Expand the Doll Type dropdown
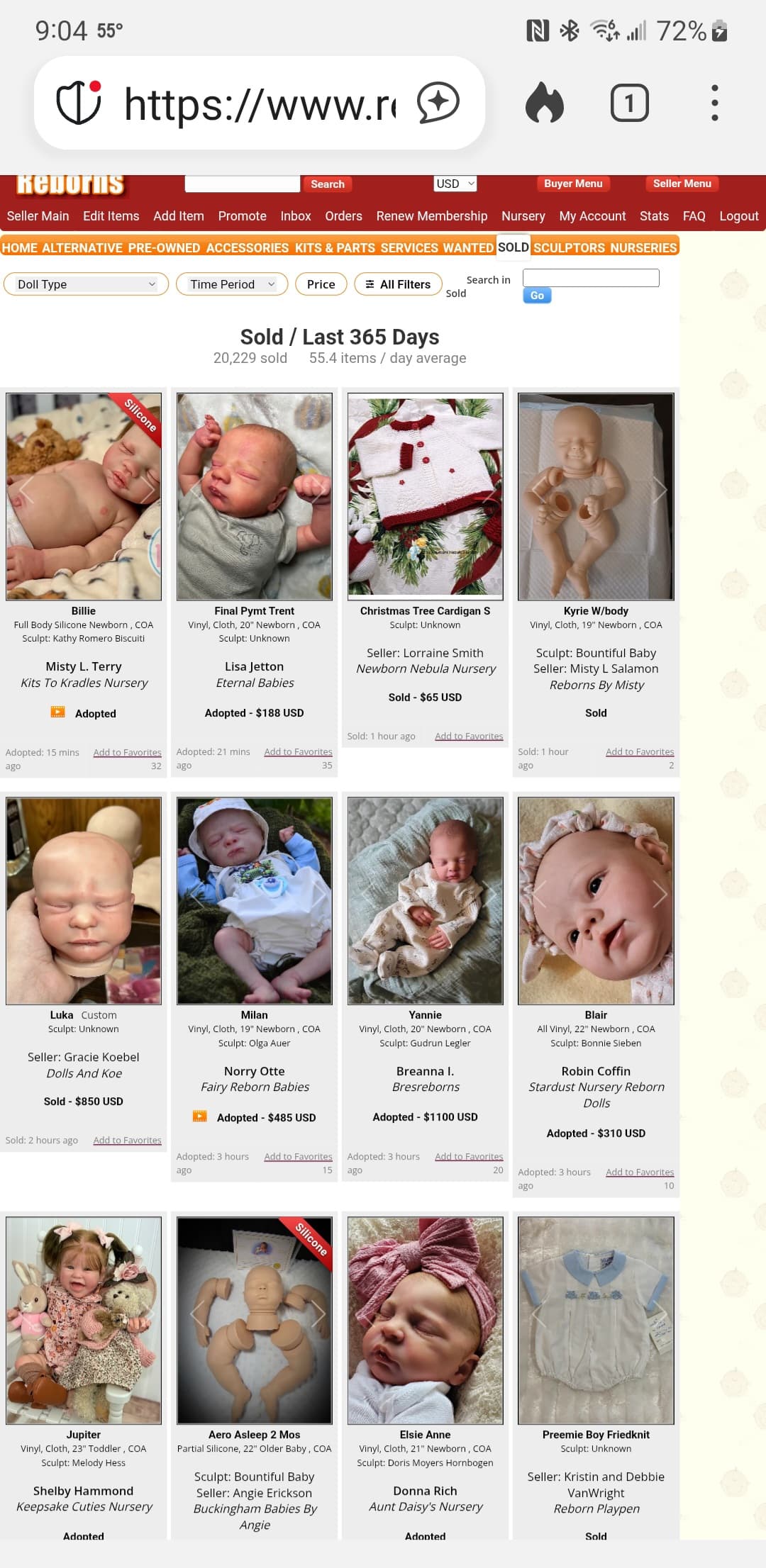 [x=86, y=284]
